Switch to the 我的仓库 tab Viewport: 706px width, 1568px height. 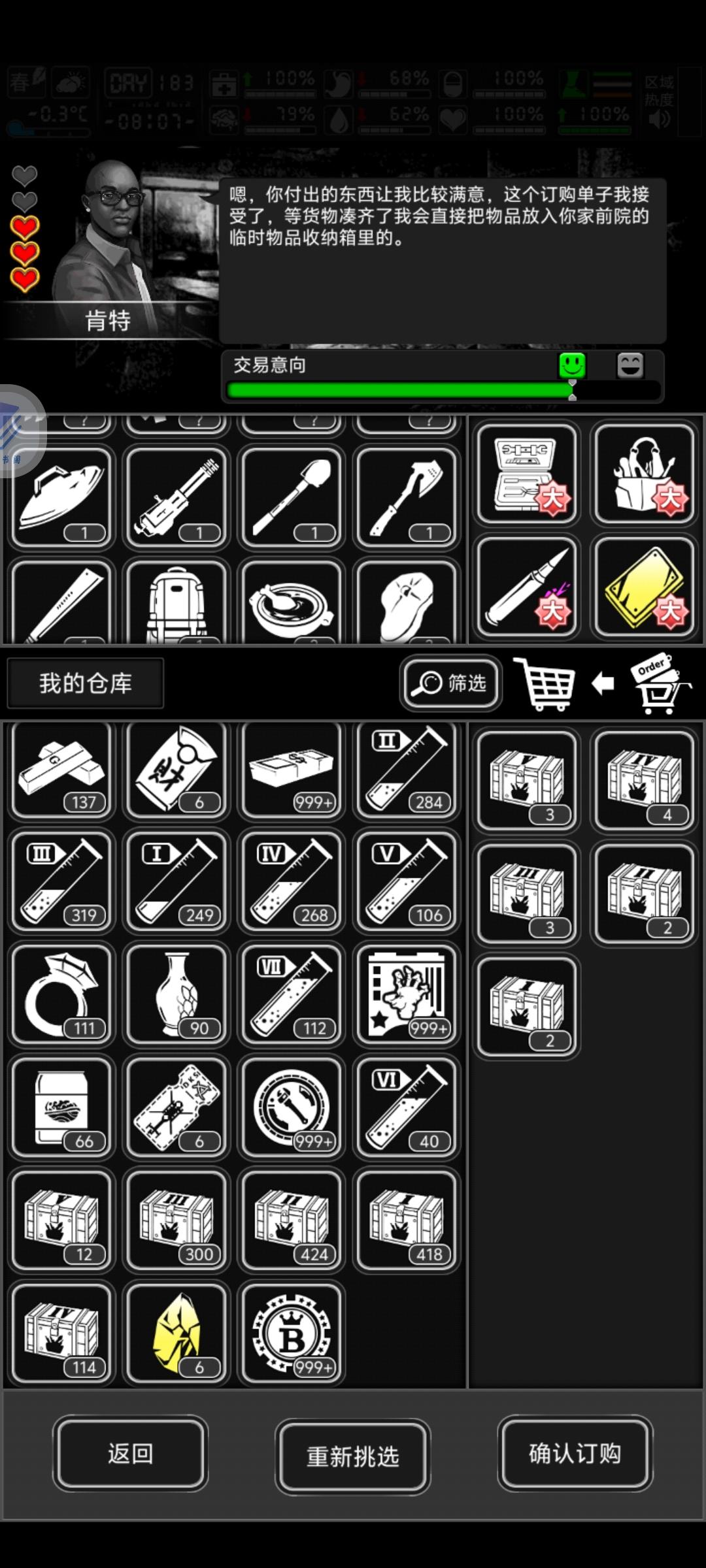pos(85,683)
